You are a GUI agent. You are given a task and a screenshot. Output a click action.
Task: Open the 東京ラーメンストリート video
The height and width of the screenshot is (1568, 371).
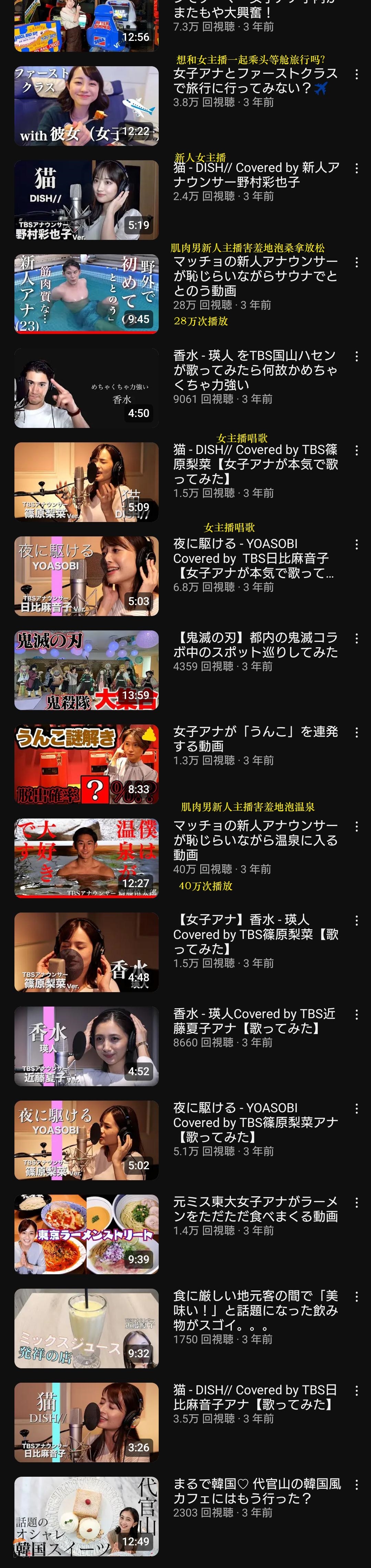(87, 1234)
